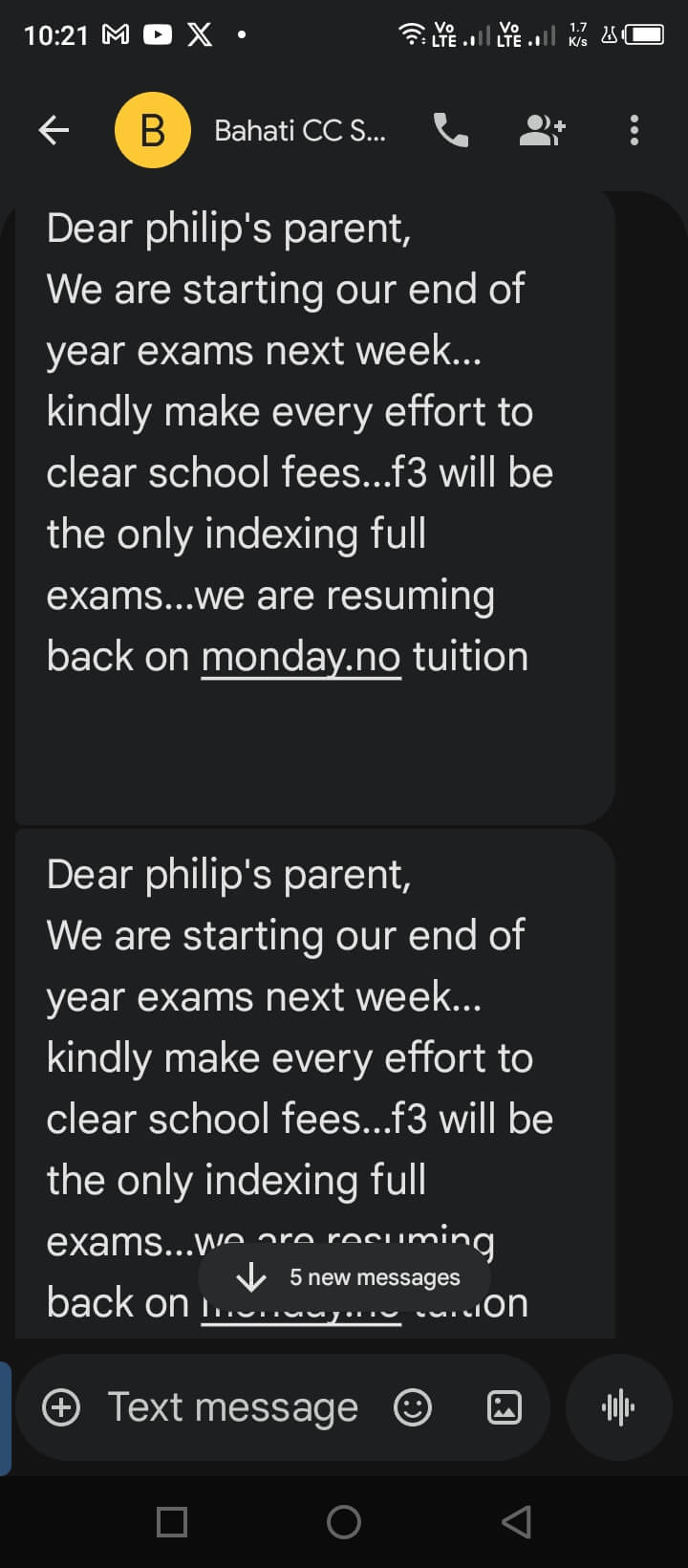The image size is (688, 1568).
Task: View Bahati CC's contact avatar
Action: (x=153, y=130)
